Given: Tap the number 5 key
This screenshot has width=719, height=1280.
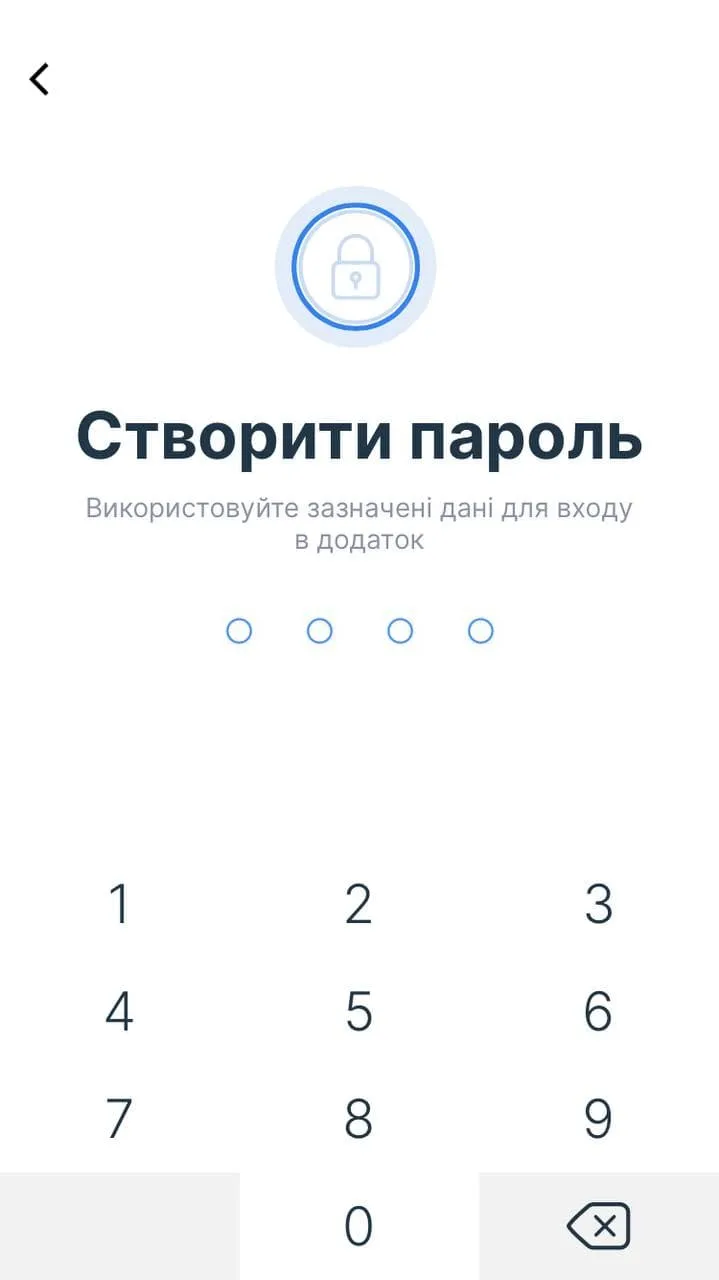Looking at the screenshot, I should pyautogui.click(x=359, y=1012).
